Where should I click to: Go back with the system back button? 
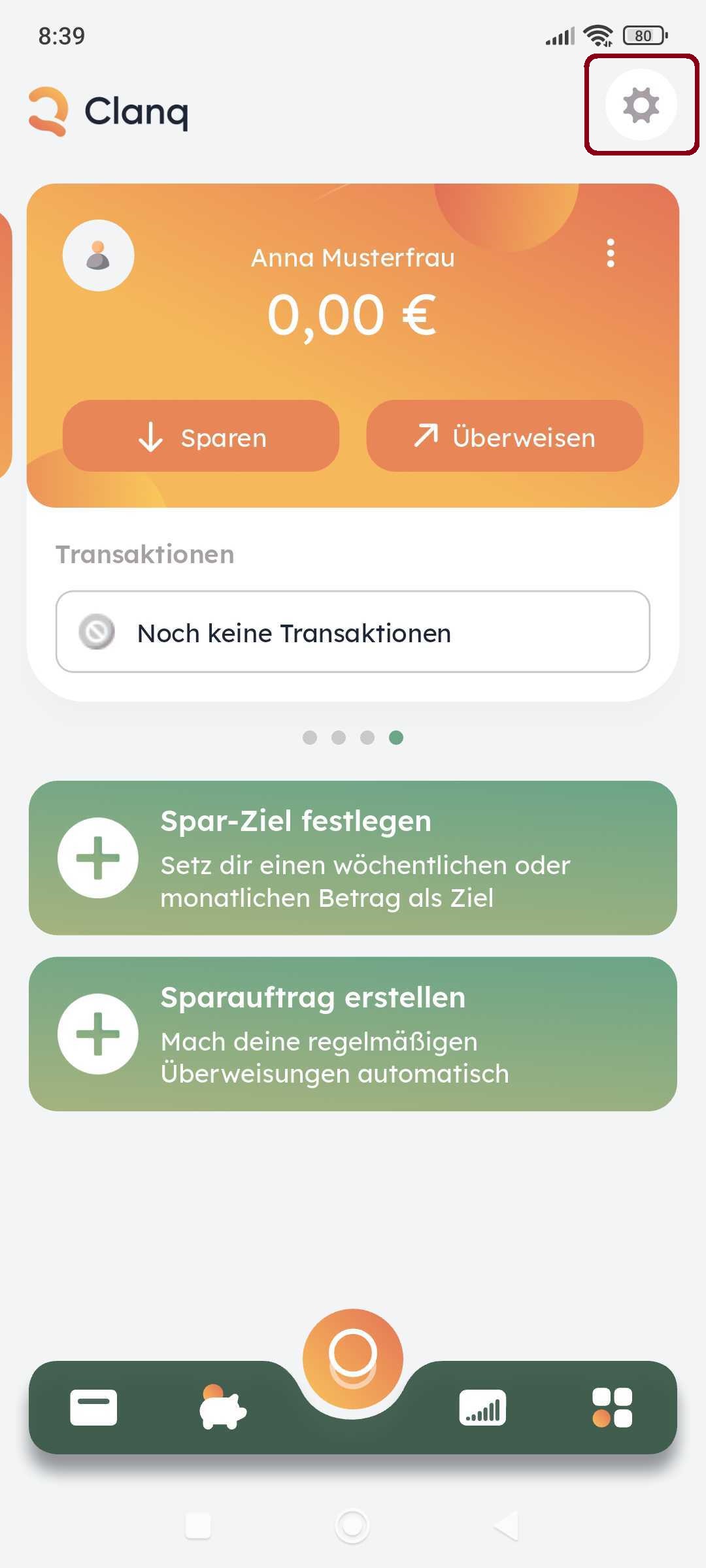[507, 1526]
